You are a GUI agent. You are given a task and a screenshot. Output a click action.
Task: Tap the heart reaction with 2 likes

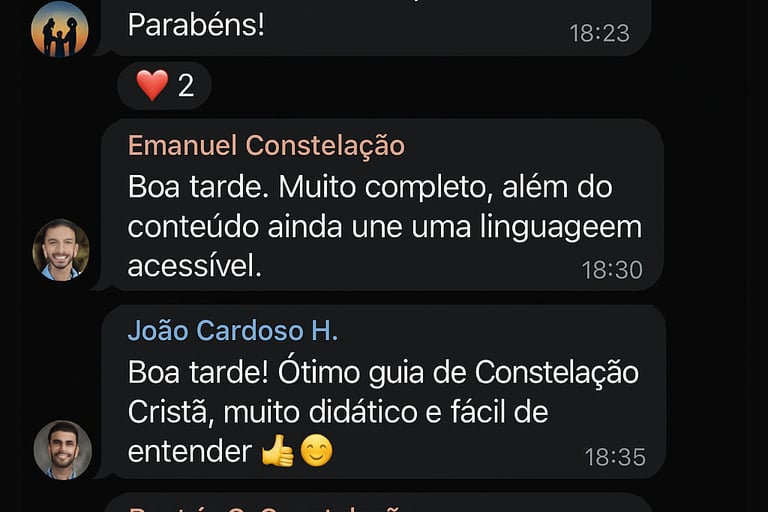click(x=165, y=86)
